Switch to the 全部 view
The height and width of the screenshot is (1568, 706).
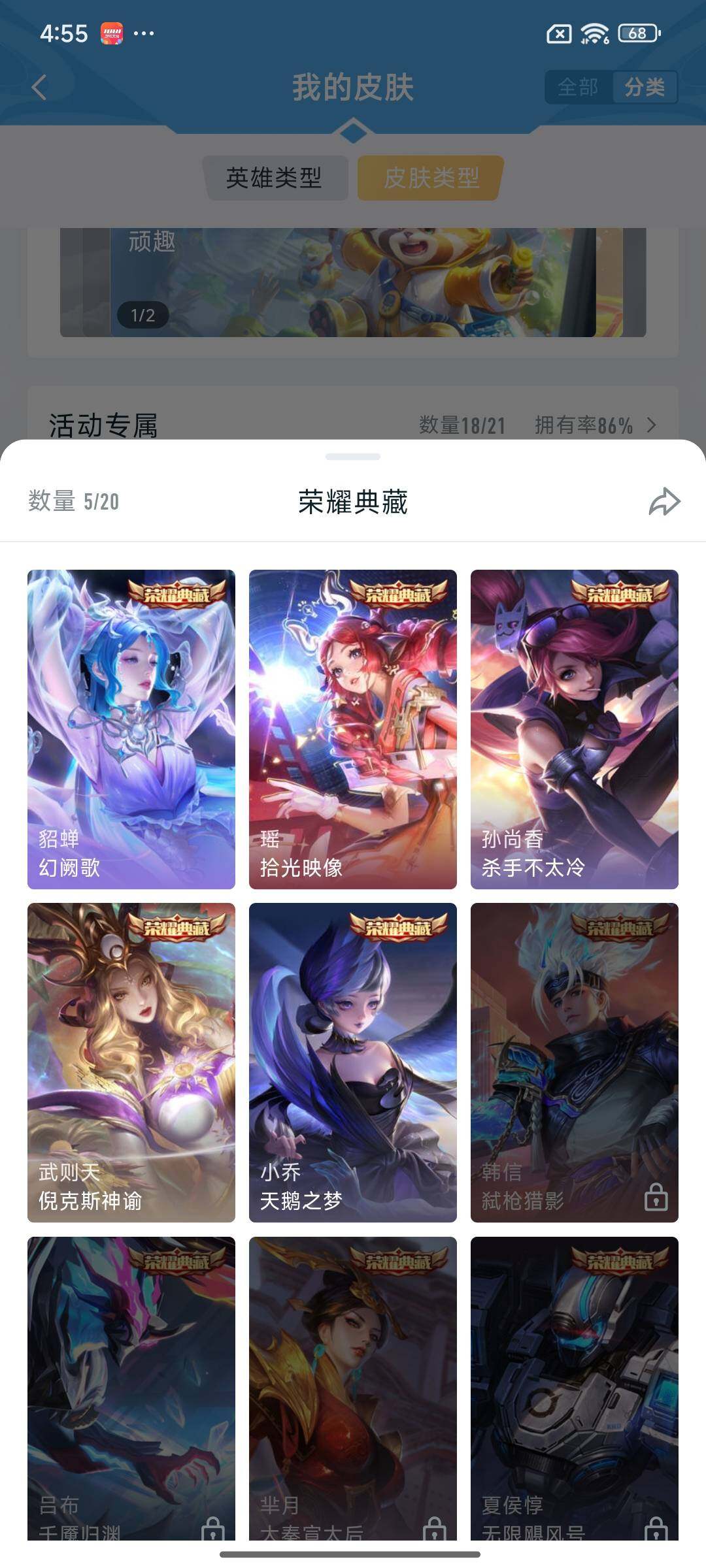coord(578,86)
